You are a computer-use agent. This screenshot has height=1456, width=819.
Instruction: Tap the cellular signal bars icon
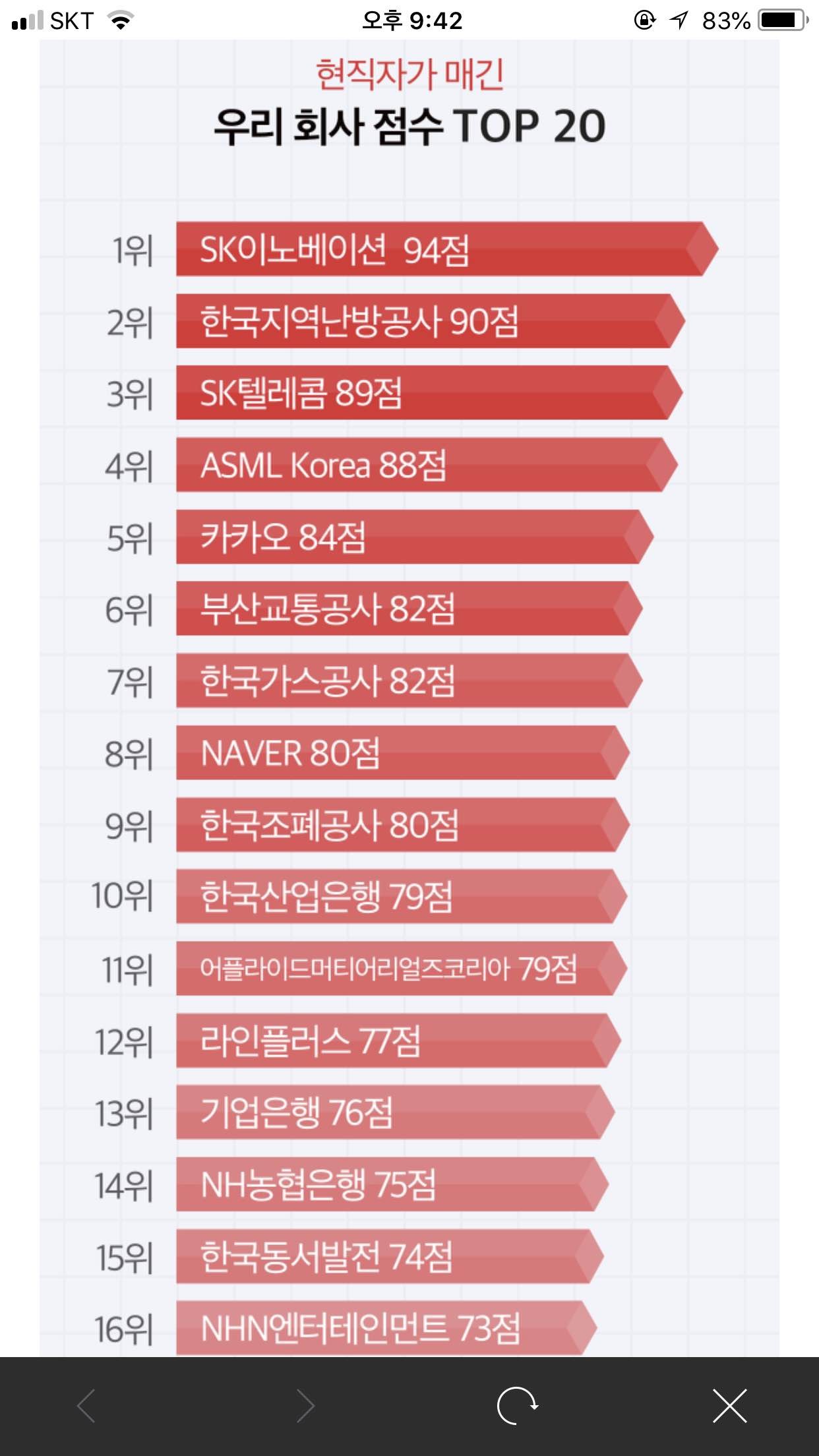26,20
